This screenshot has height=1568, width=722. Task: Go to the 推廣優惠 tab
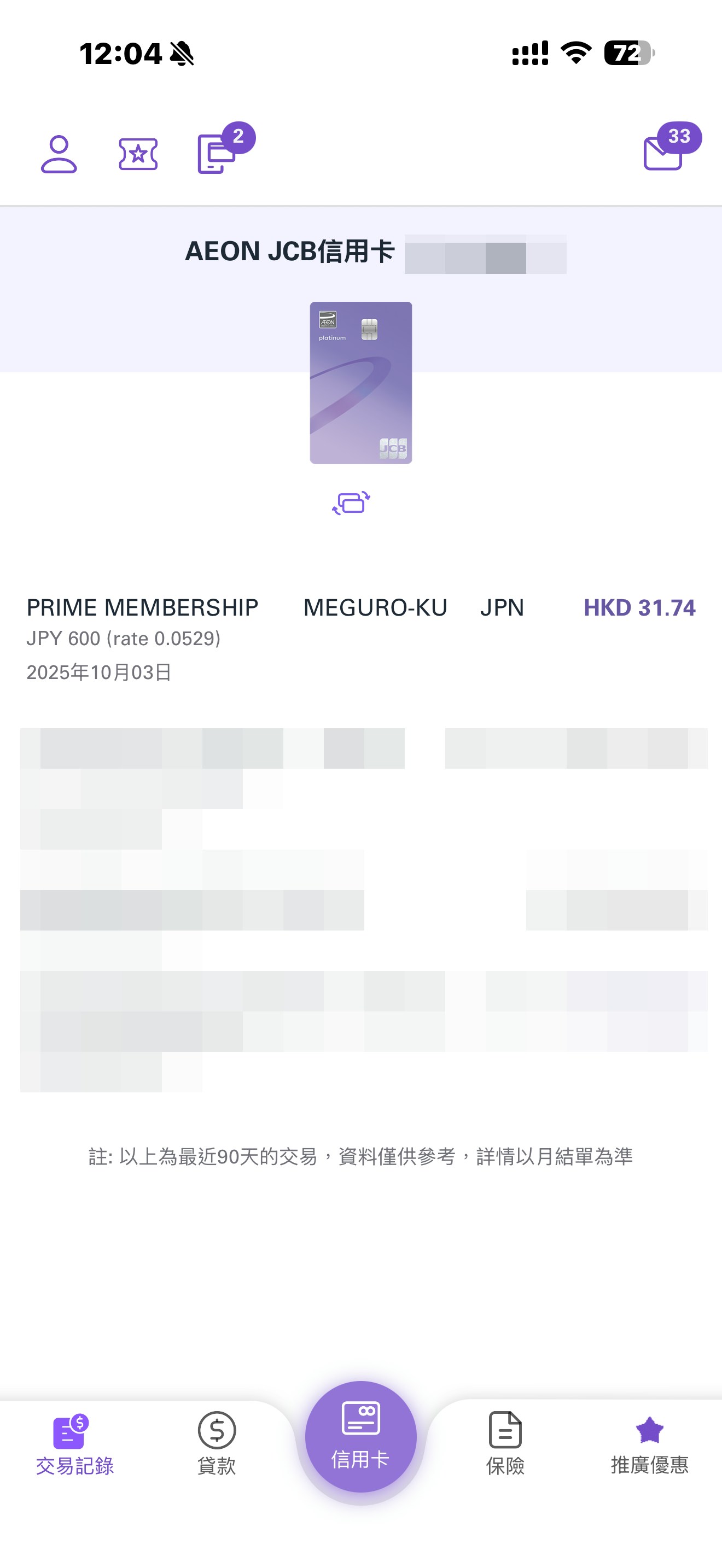tap(649, 1444)
